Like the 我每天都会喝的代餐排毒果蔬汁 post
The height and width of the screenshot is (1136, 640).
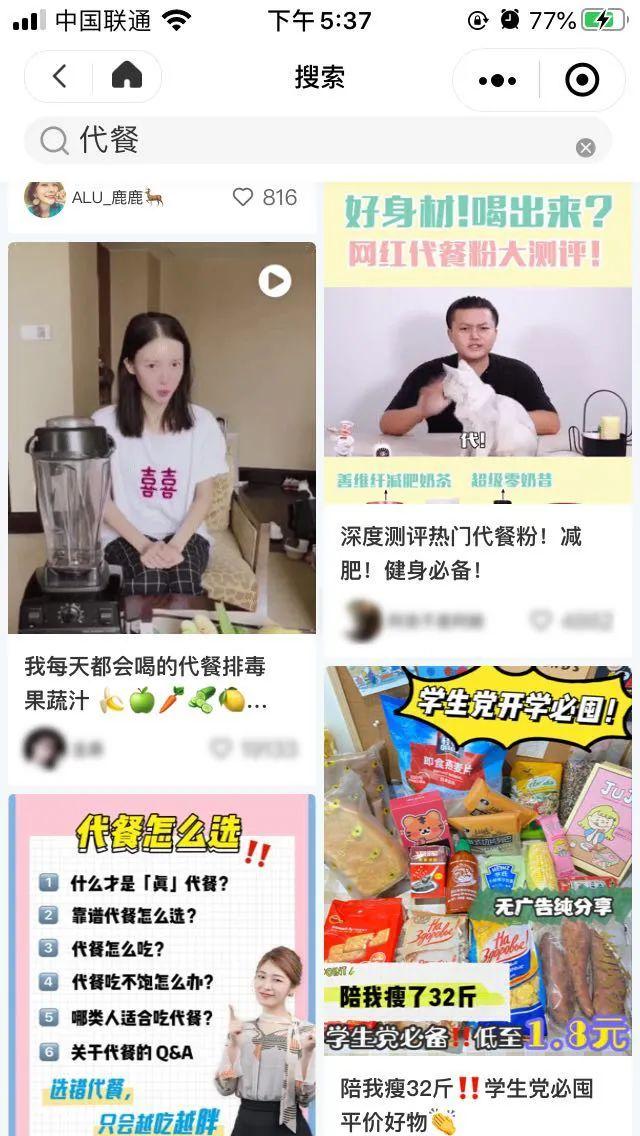coord(221,747)
